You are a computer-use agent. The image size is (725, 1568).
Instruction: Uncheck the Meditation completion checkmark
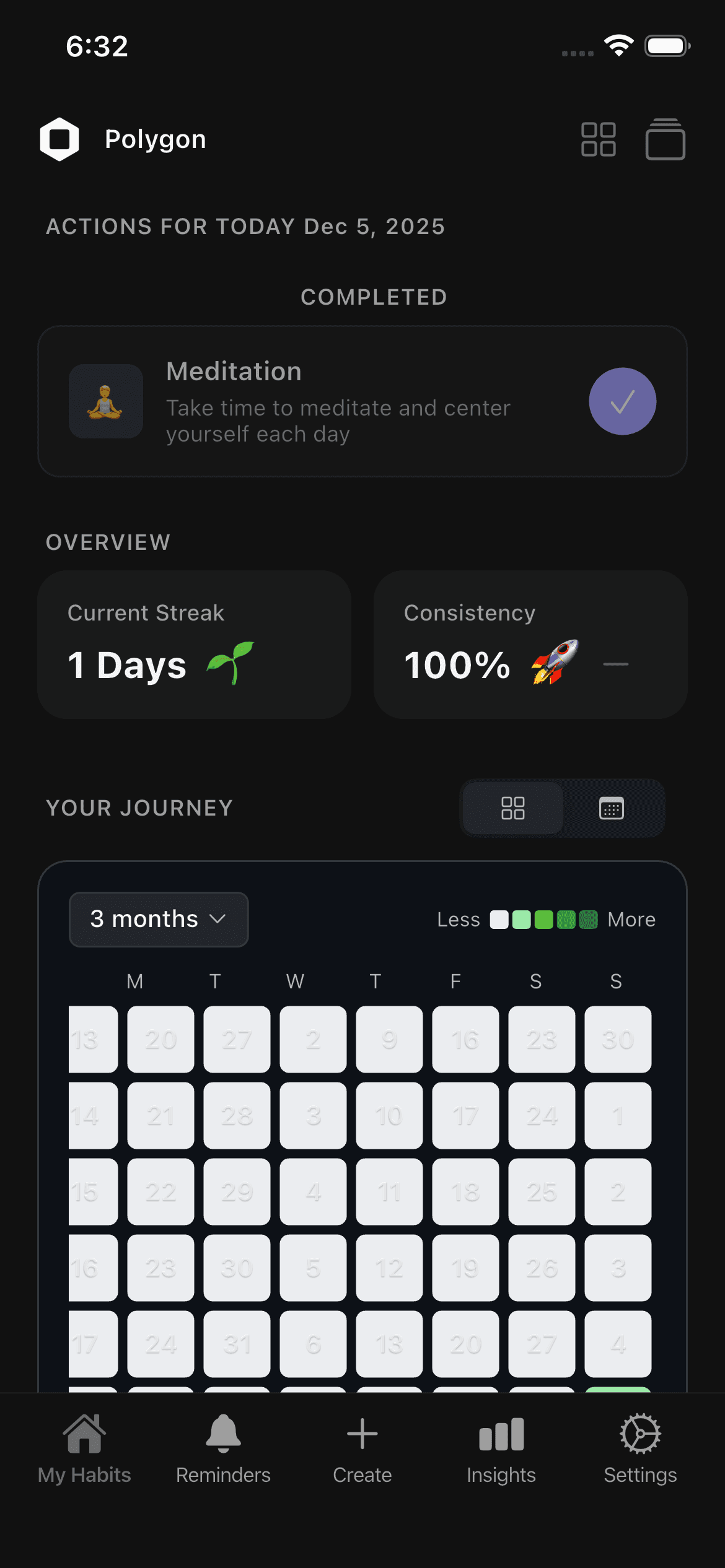(622, 401)
